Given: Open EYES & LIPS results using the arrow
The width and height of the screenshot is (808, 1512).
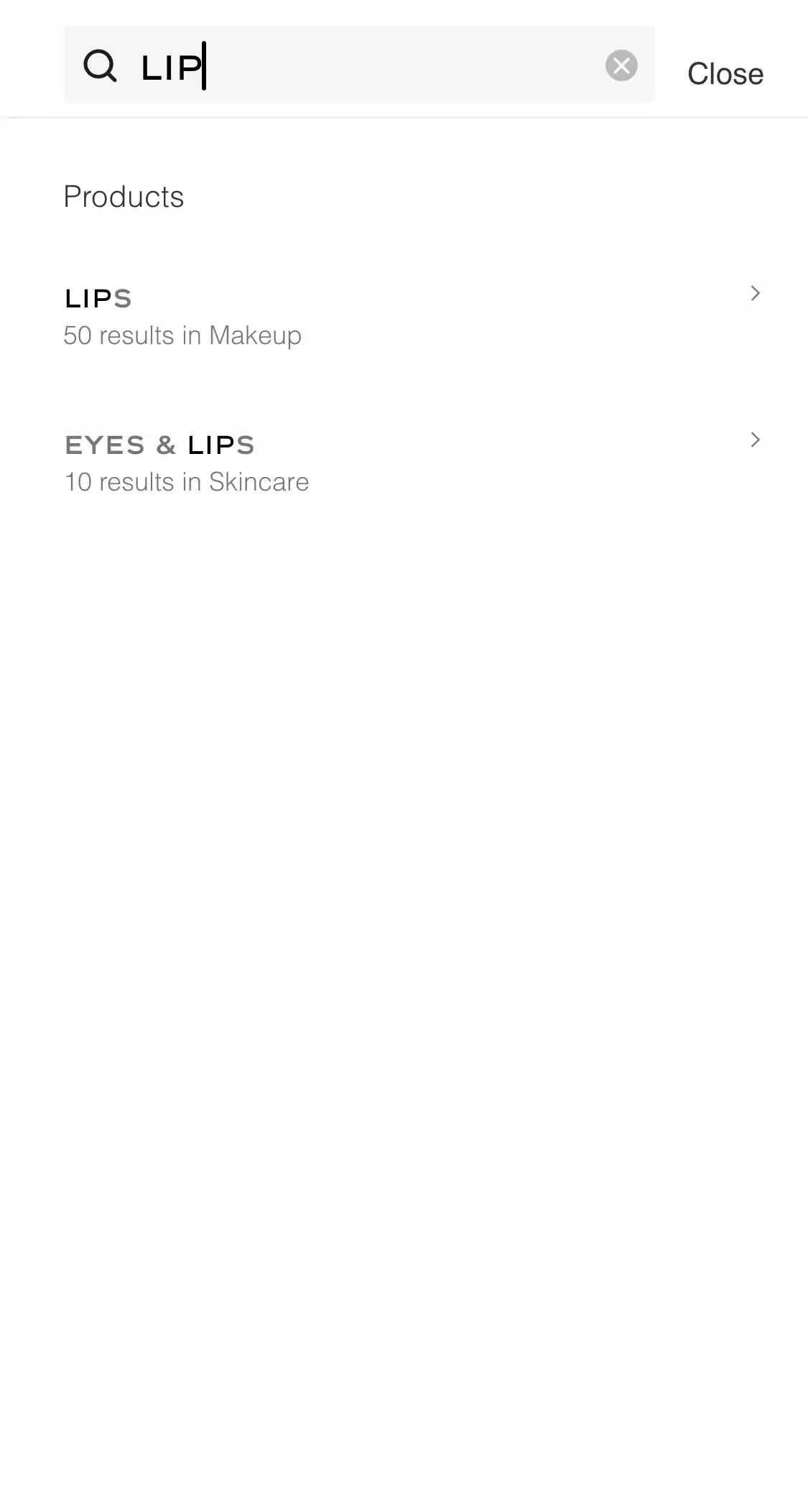Looking at the screenshot, I should coord(754,440).
